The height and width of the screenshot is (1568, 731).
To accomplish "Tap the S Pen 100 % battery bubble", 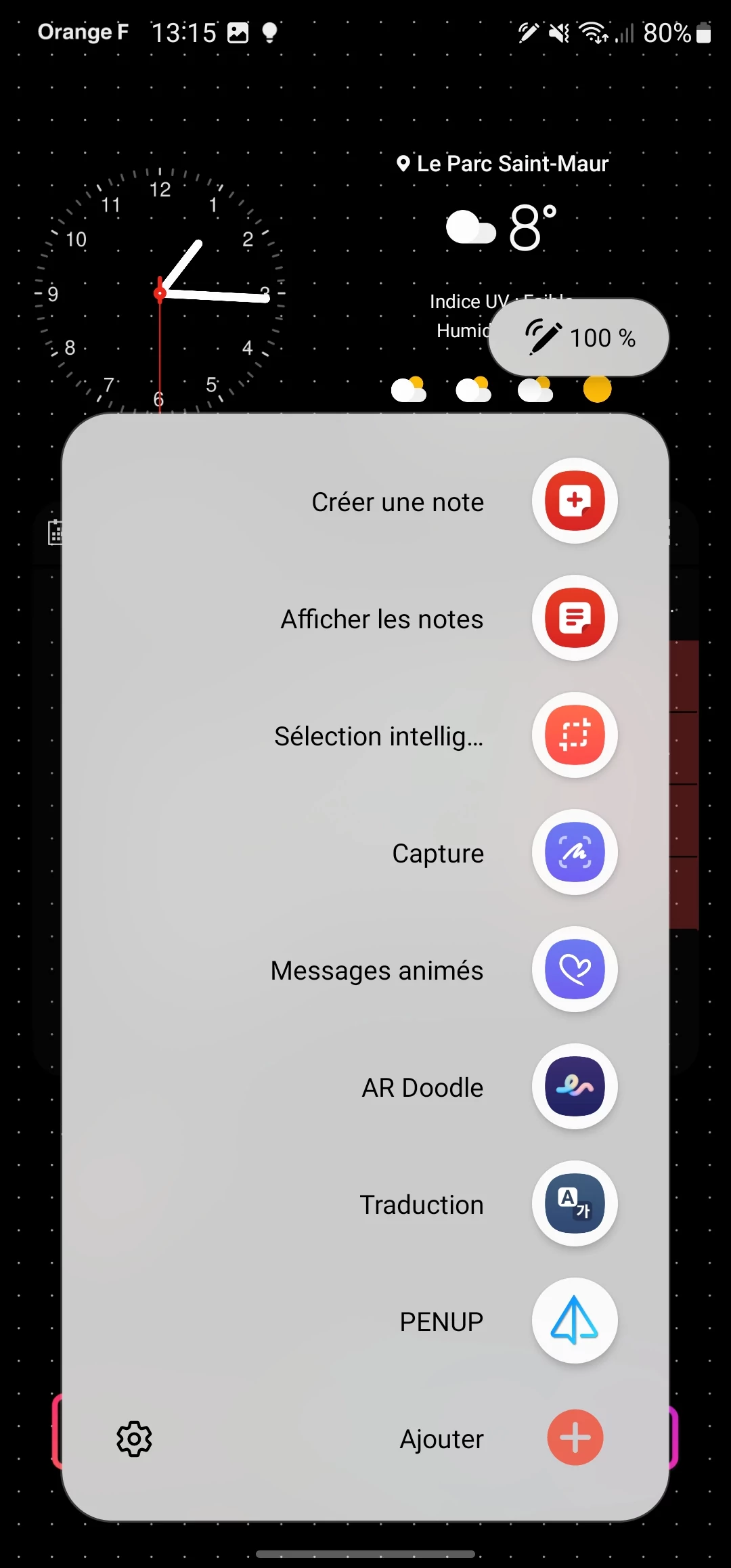I will point(579,337).
